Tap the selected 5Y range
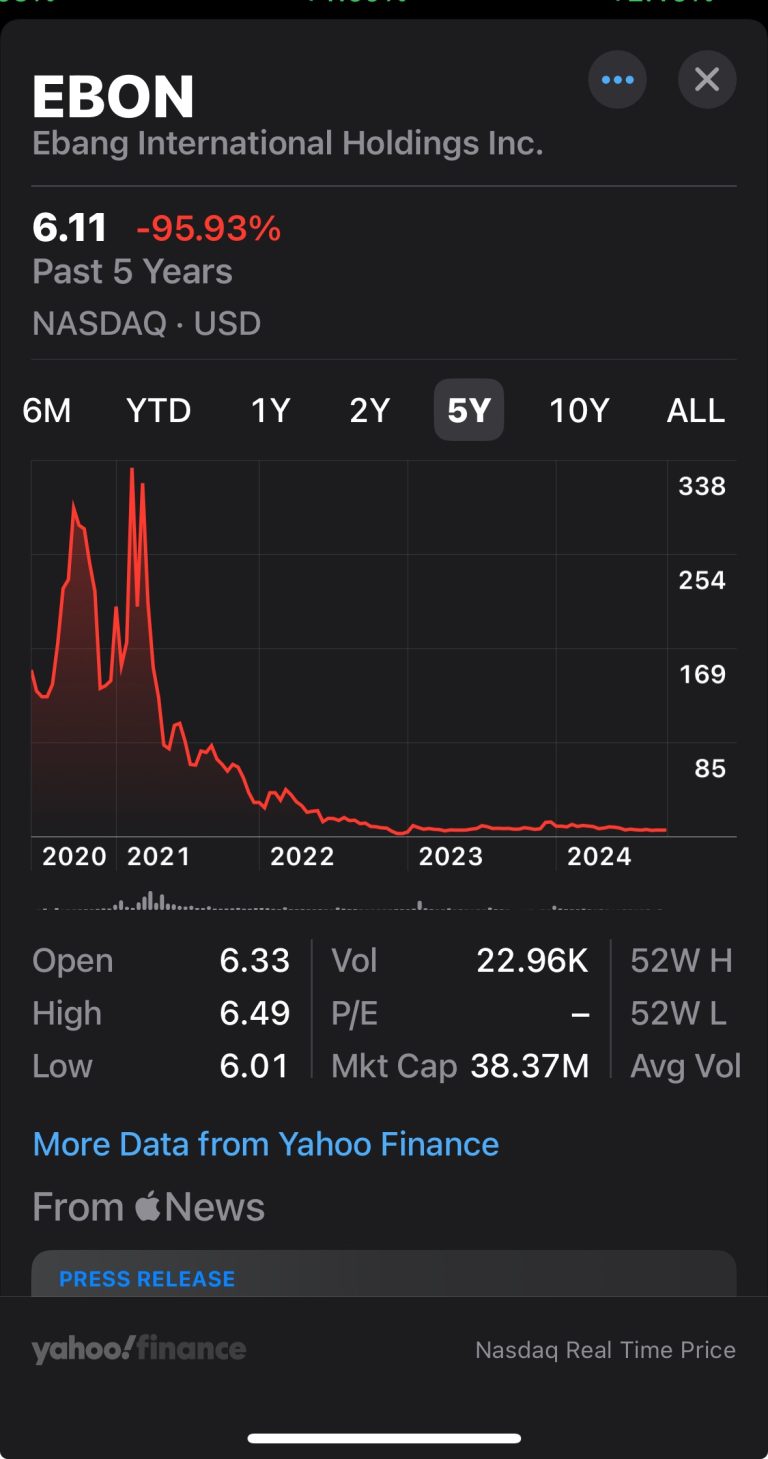The width and height of the screenshot is (768, 1459). tap(469, 410)
